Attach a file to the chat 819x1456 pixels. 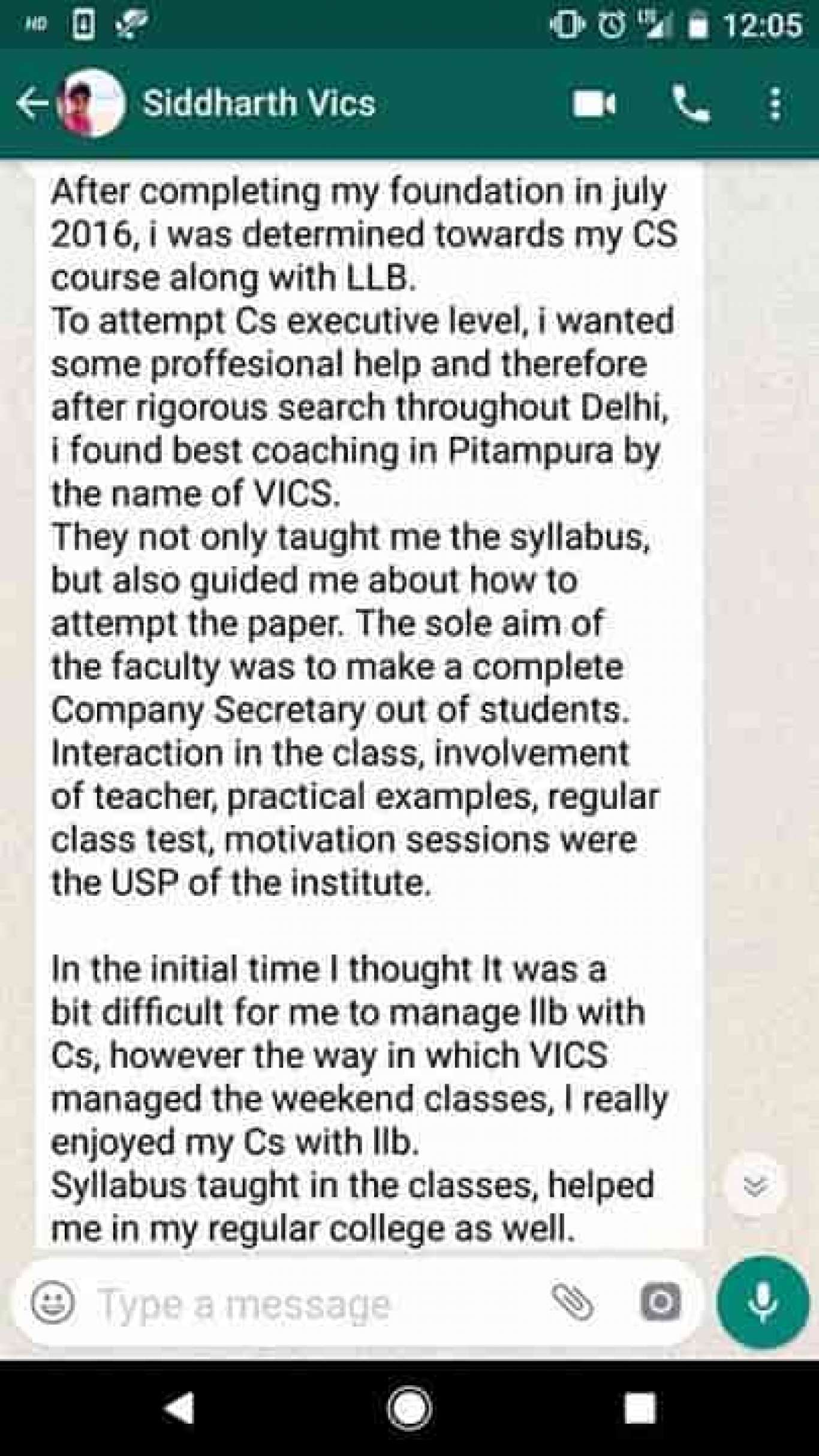[573, 1302]
